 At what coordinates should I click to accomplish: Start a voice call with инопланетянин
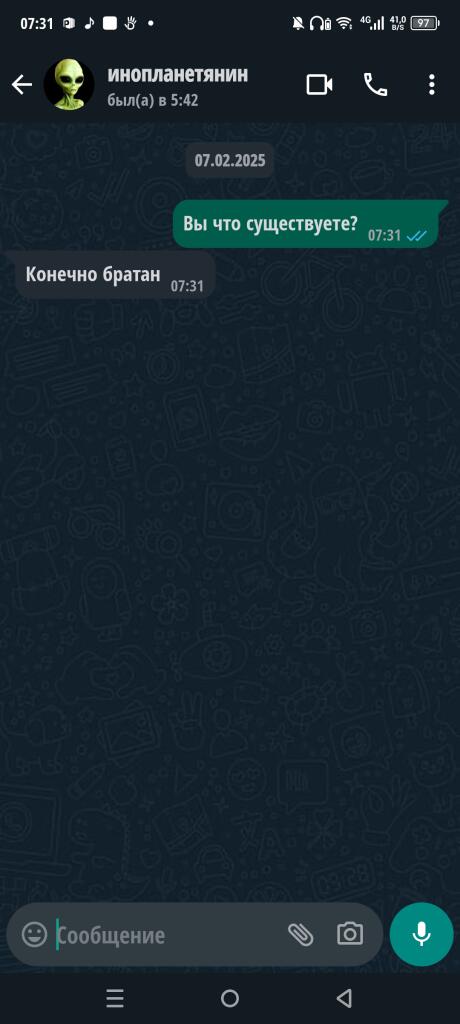[376, 85]
